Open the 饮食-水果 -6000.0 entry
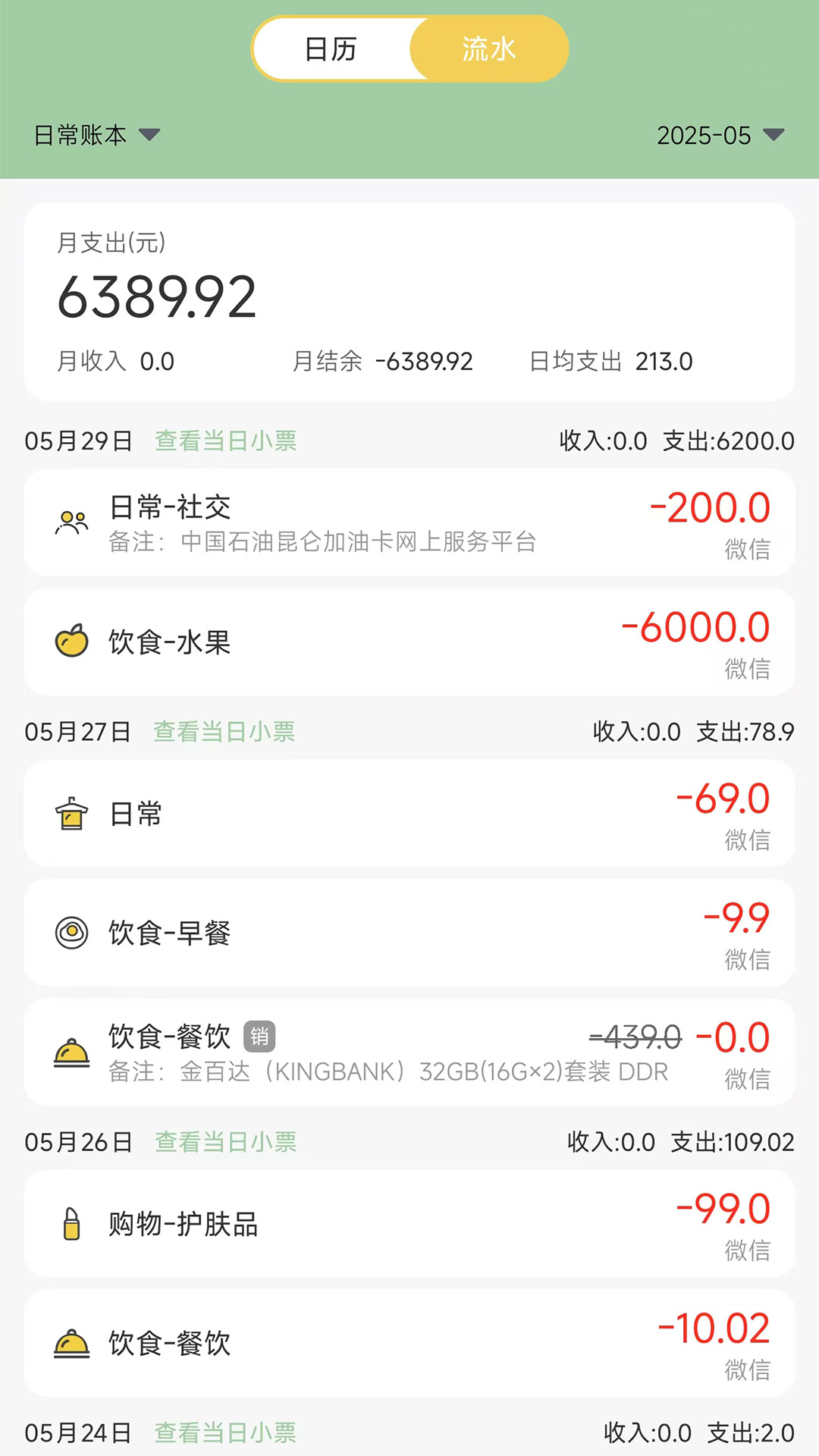The height and width of the screenshot is (1456, 819). 409,642
